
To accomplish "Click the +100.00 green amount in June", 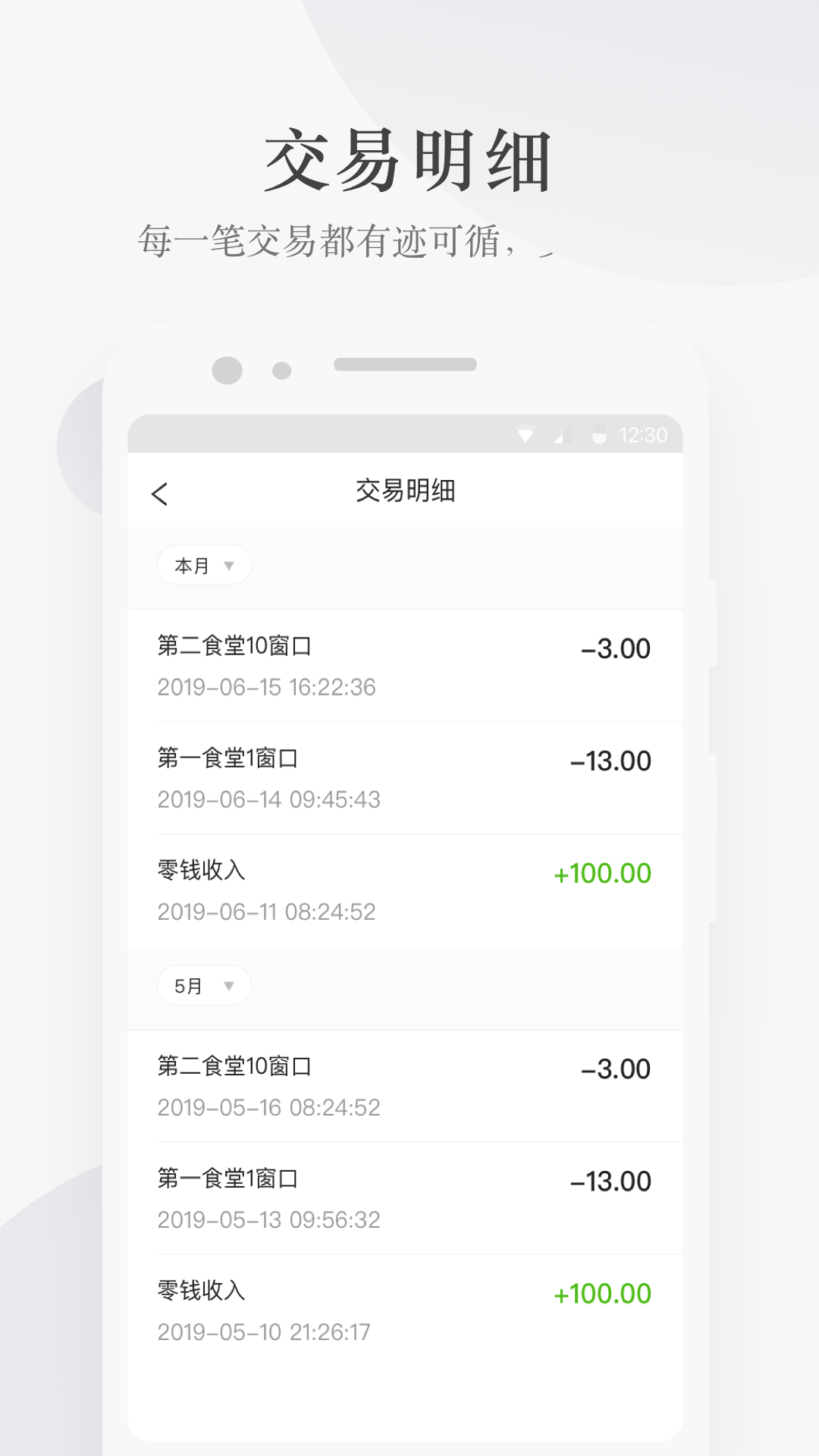I will tap(601, 874).
